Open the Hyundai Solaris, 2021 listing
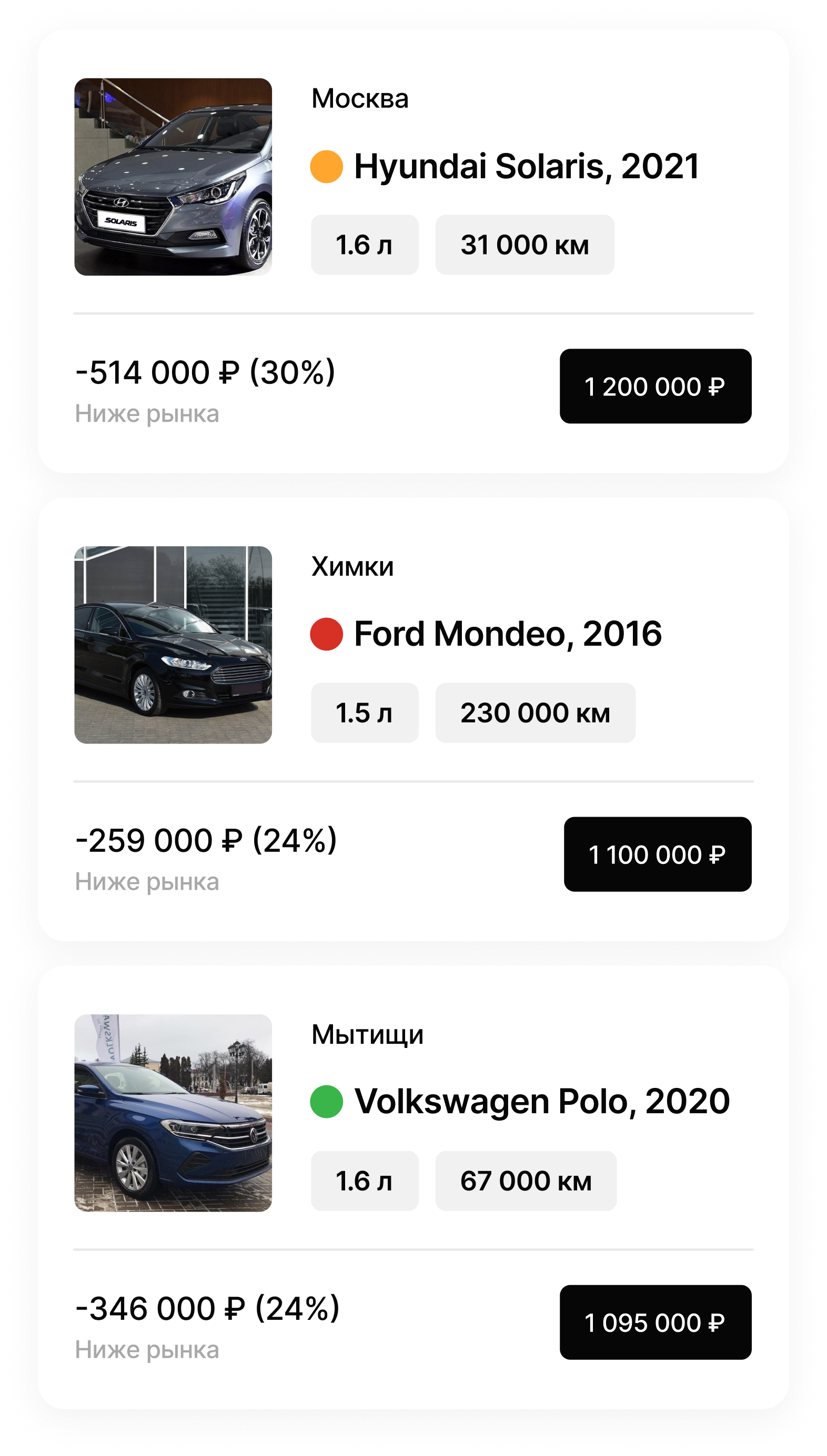This screenshot has width=827, height=1456. (526, 166)
